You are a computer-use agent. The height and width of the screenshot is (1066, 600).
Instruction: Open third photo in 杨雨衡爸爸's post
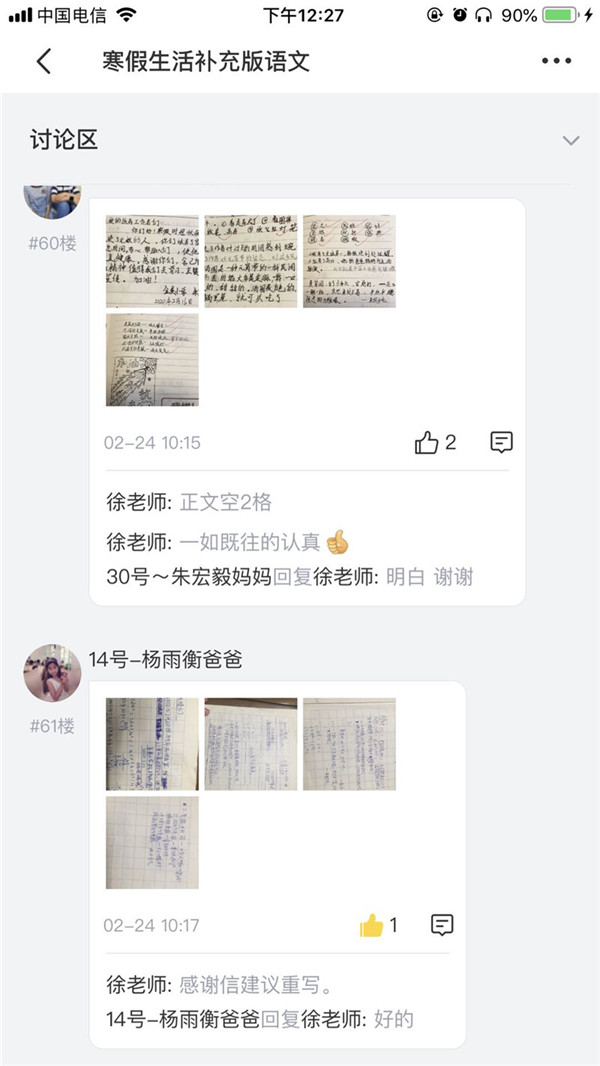(x=349, y=744)
